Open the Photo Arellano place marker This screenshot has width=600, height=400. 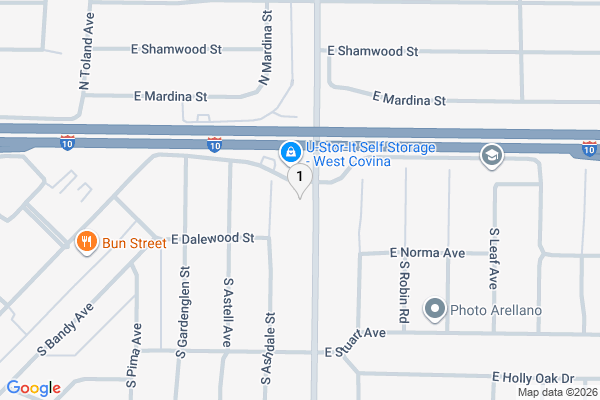coord(435,310)
